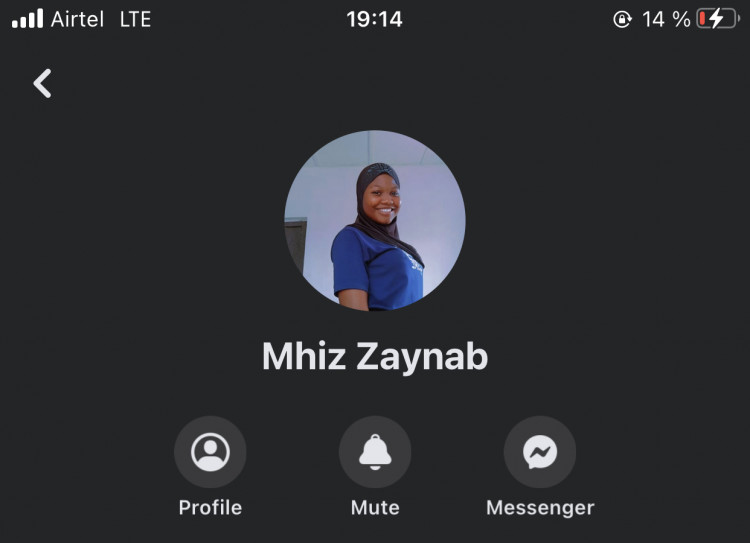Open Mhiz Zaynab's profile picture
This screenshot has height=543, width=750.
[375, 221]
